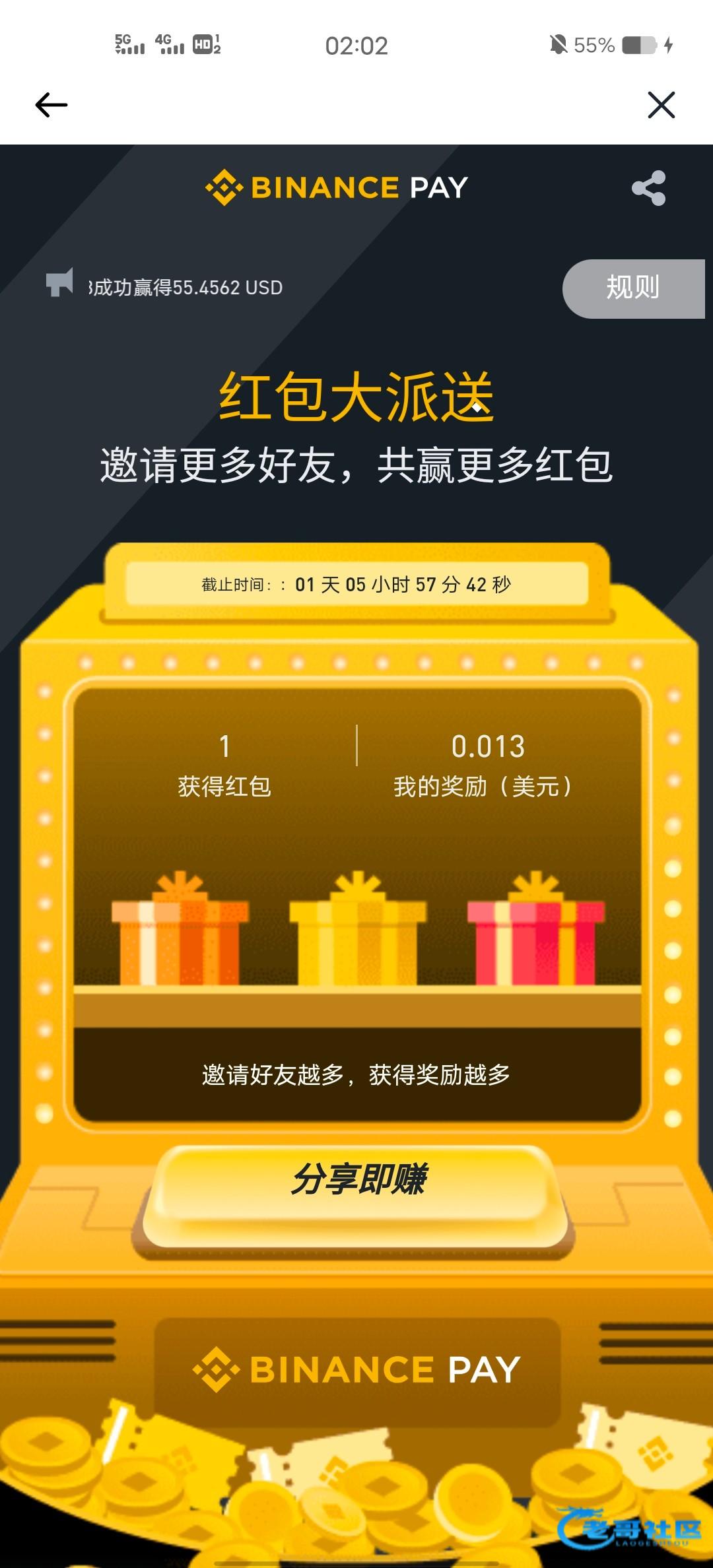Share the red packet event via share icon
Viewport: 713px width, 1568px height.
click(x=648, y=188)
